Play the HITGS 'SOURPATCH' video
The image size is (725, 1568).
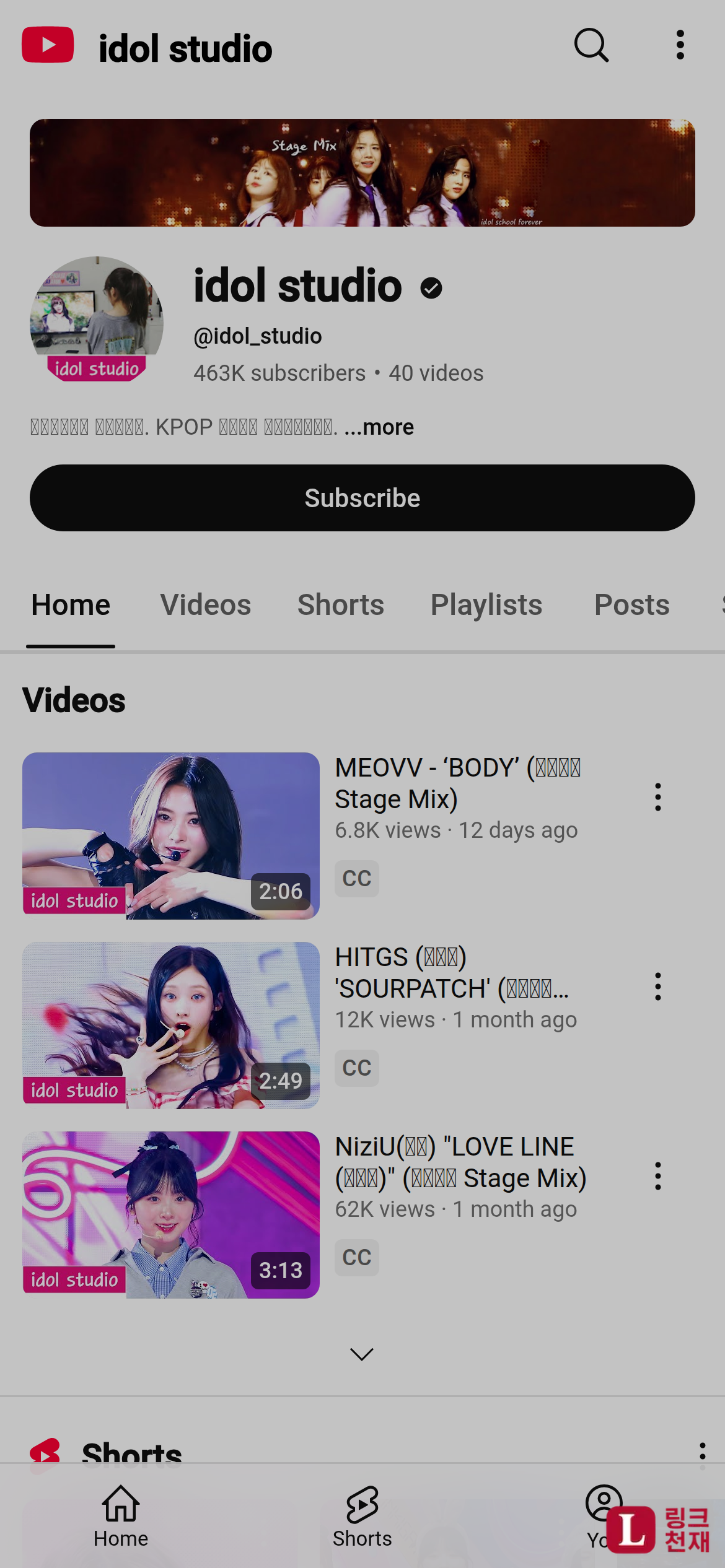[x=171, y=1025]
